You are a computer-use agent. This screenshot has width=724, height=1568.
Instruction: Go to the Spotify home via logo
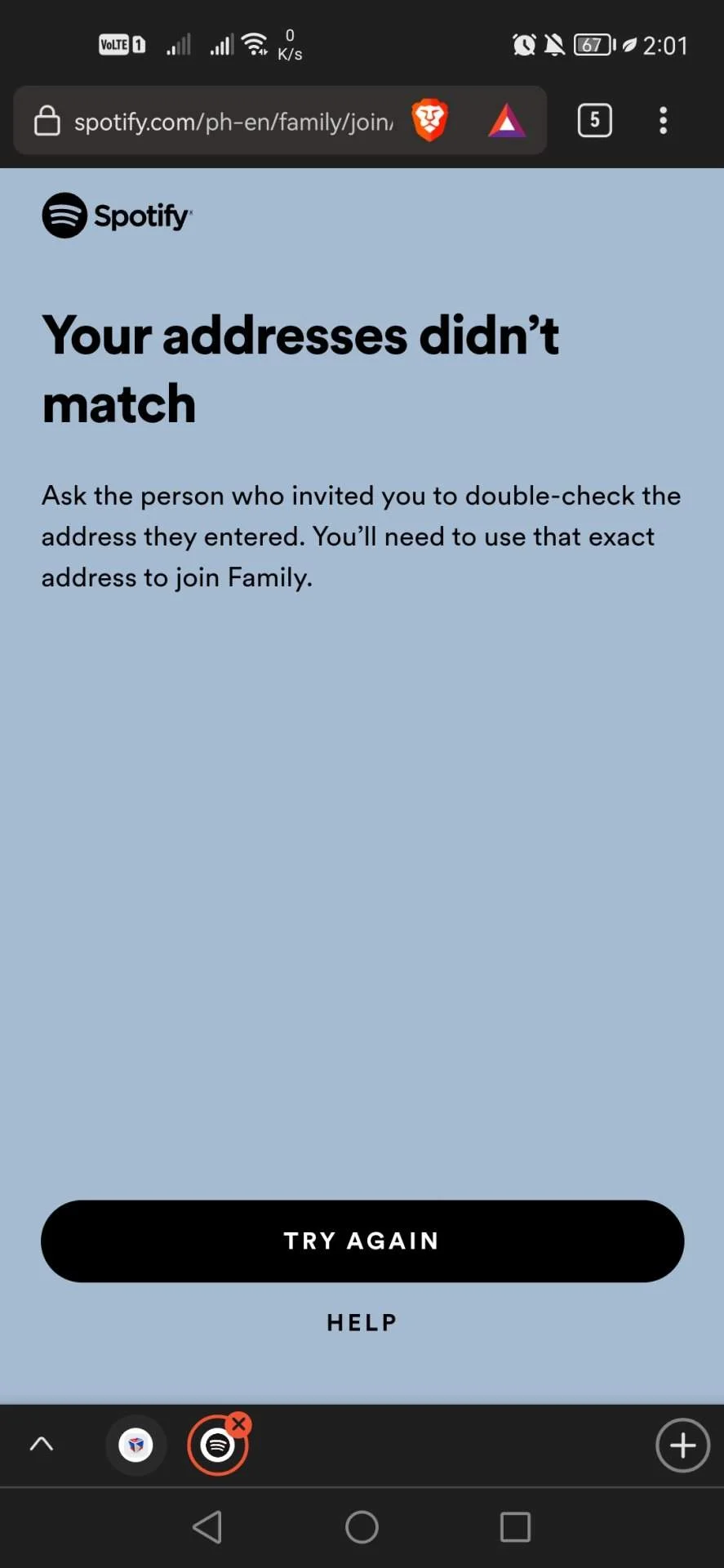(117, 216)
